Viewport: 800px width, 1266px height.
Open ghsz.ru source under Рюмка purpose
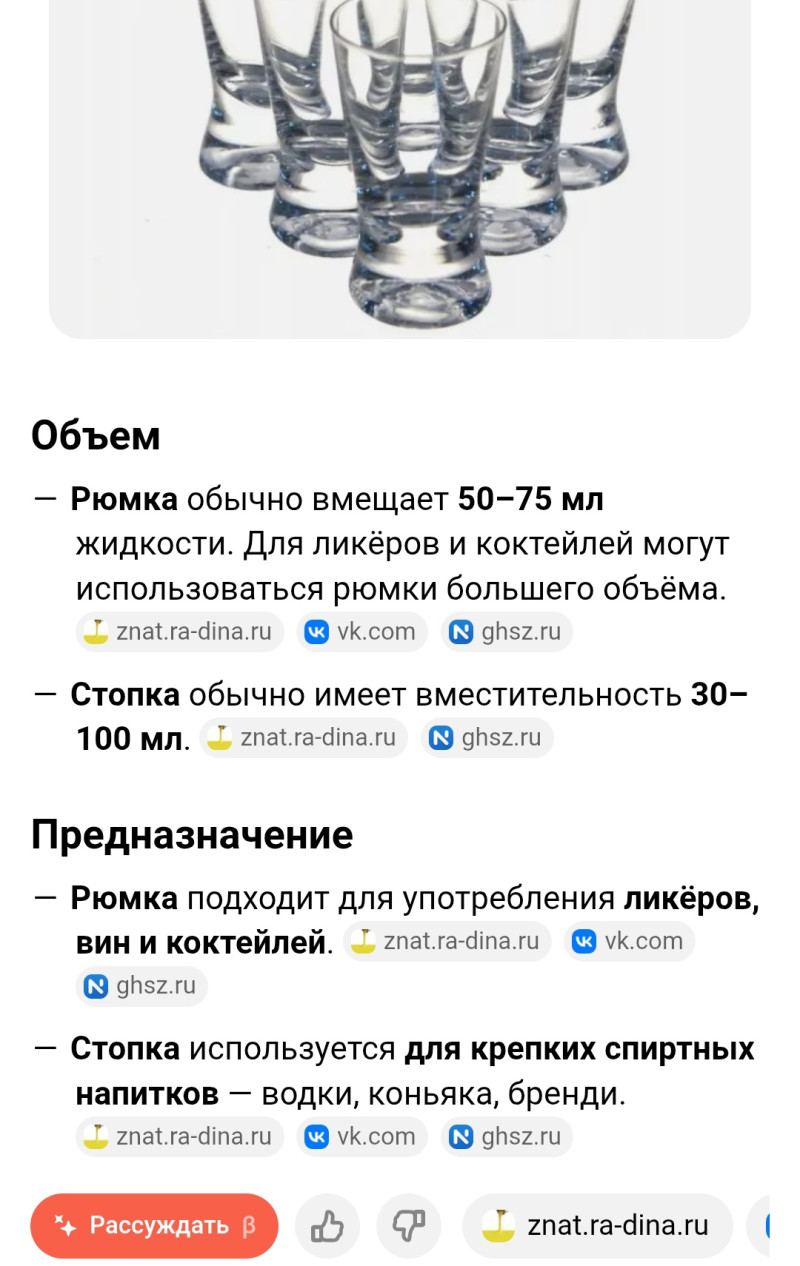[x=142, y=986]
